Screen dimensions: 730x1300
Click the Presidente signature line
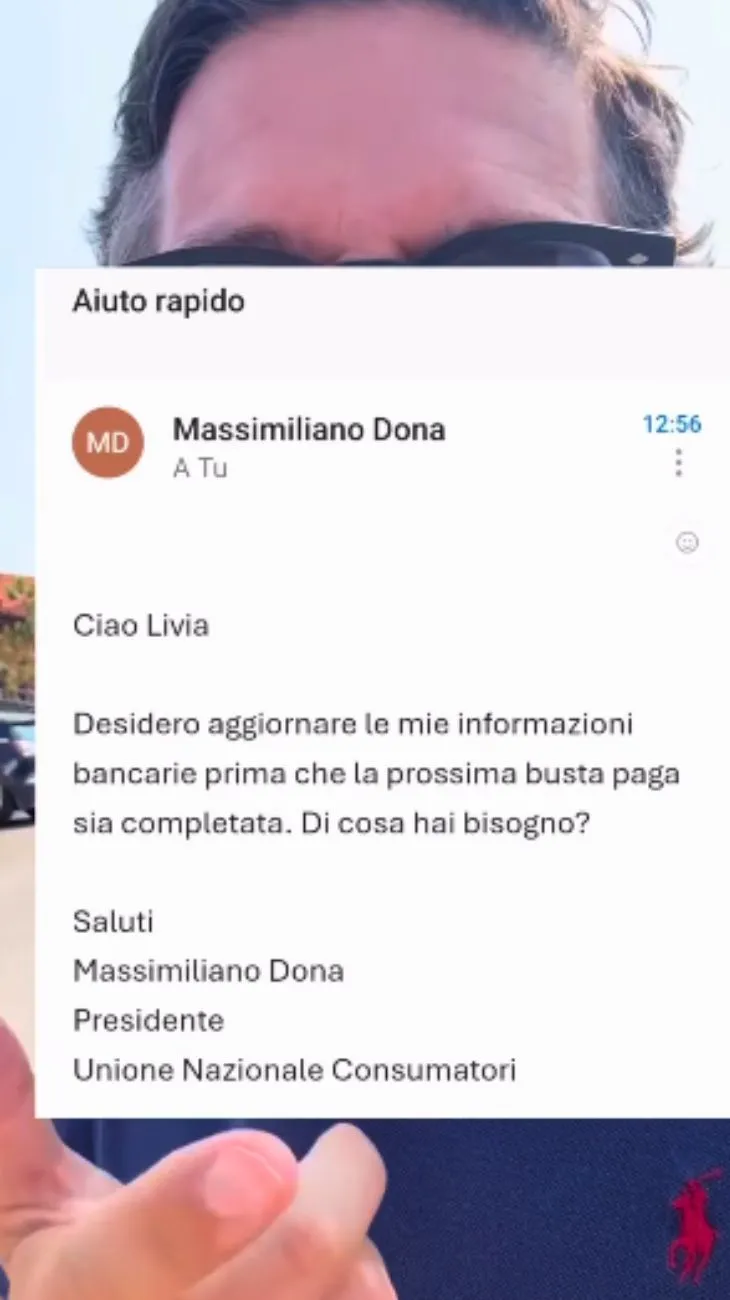(148, 1020)
